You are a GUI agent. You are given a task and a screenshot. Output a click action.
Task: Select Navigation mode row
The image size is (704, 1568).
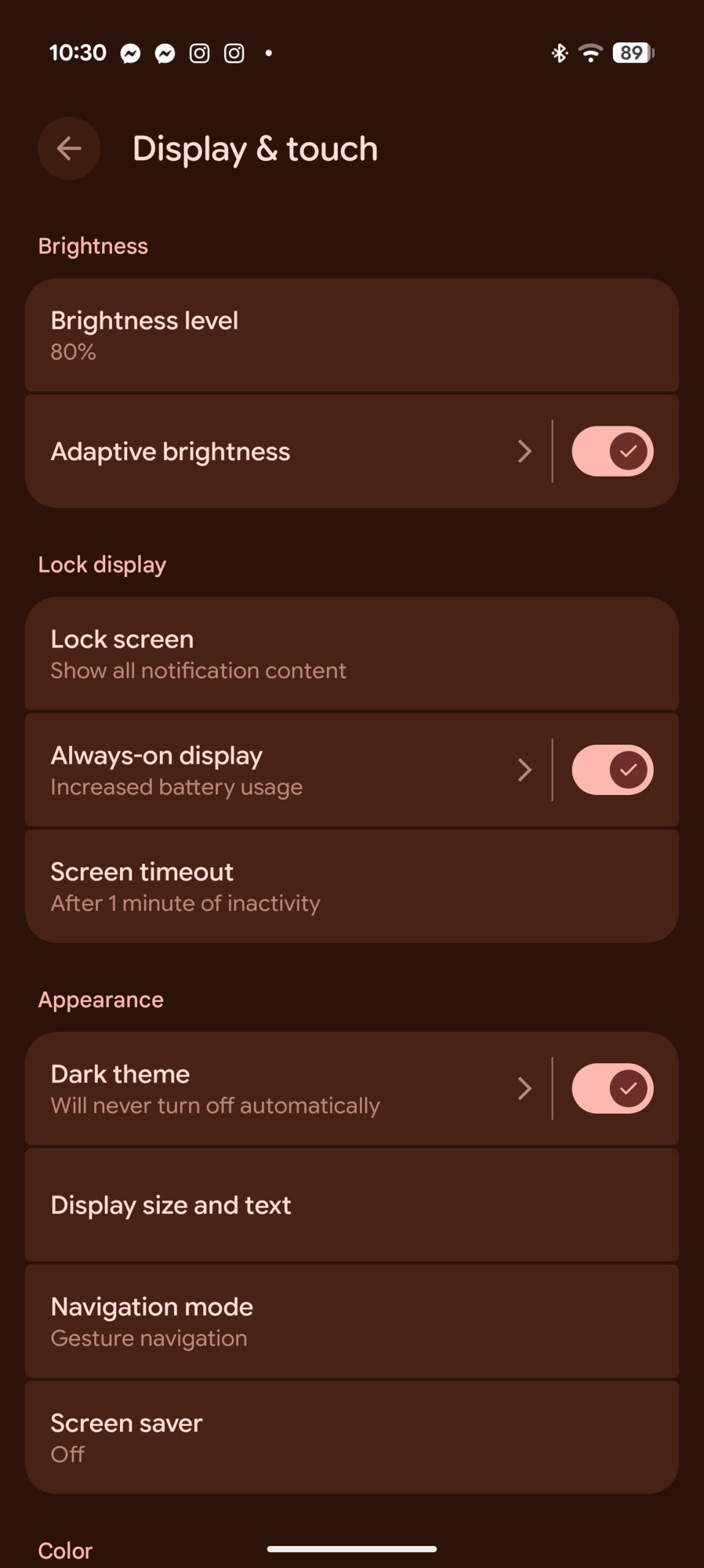(351, 1321)
